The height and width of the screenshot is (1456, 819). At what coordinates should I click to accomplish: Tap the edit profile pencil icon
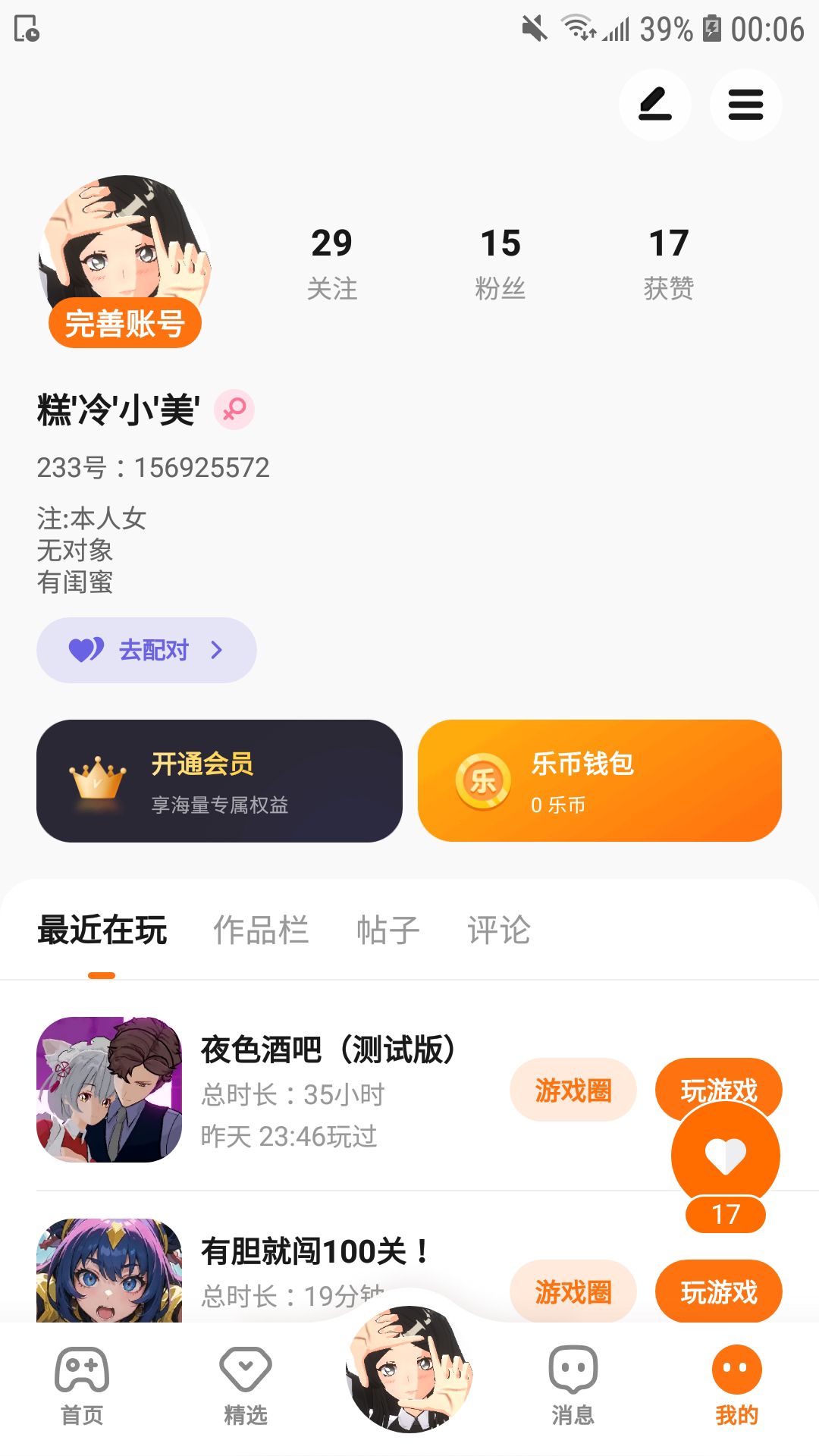pyautogui.click(x=654, y=105)
